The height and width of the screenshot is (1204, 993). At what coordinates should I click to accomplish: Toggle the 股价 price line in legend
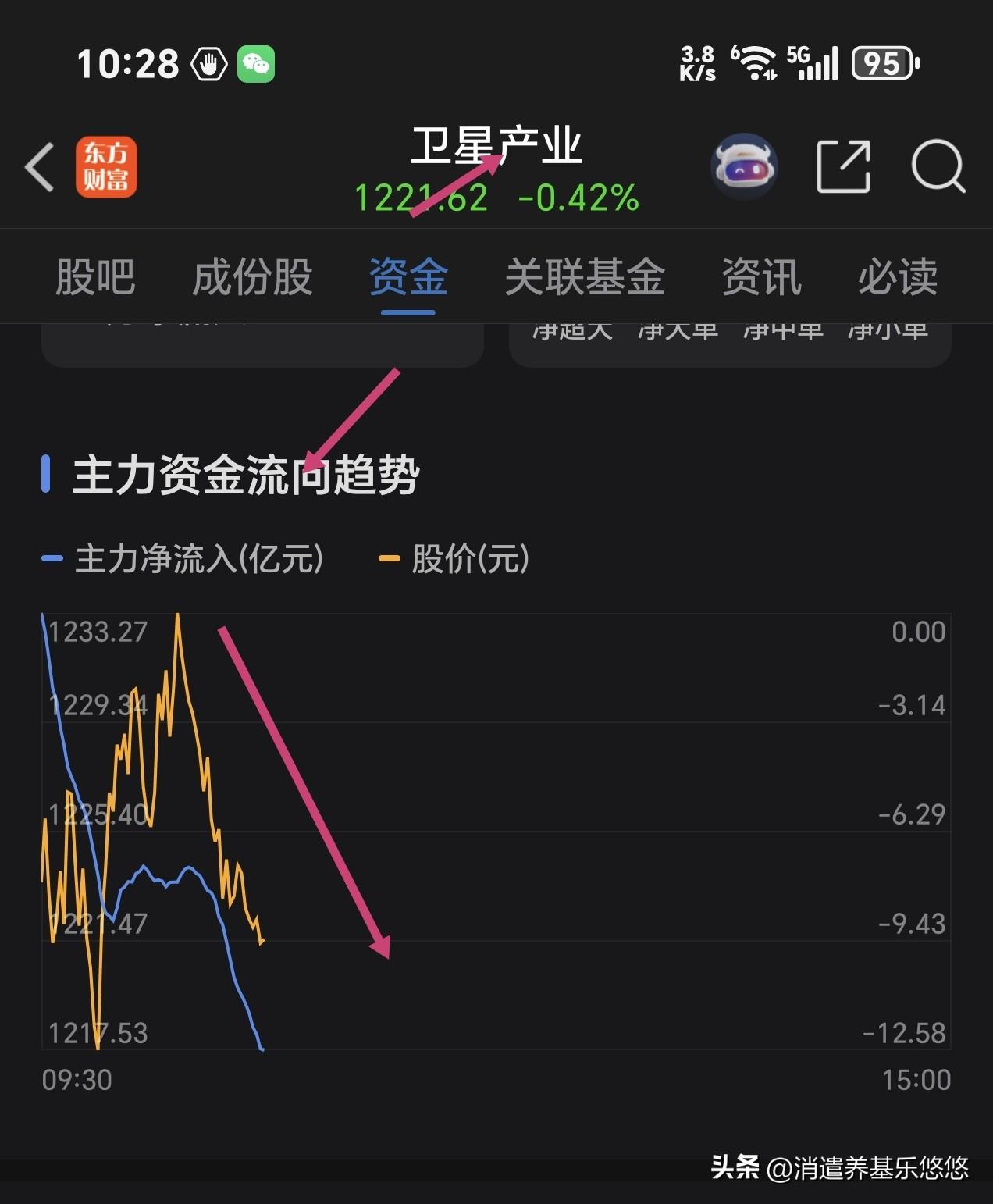[x=464, y=559]
